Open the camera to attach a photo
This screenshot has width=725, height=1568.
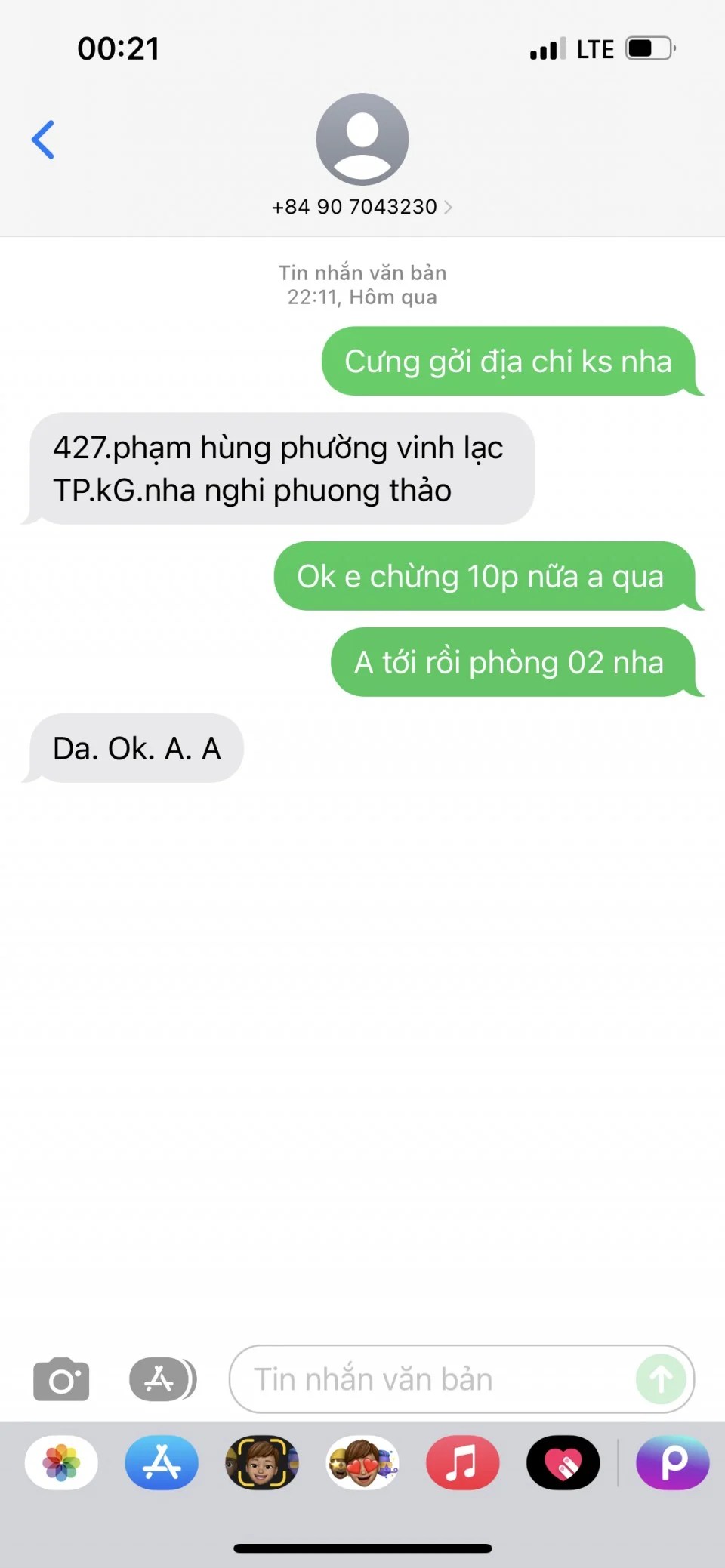[x=61, y=1379]
